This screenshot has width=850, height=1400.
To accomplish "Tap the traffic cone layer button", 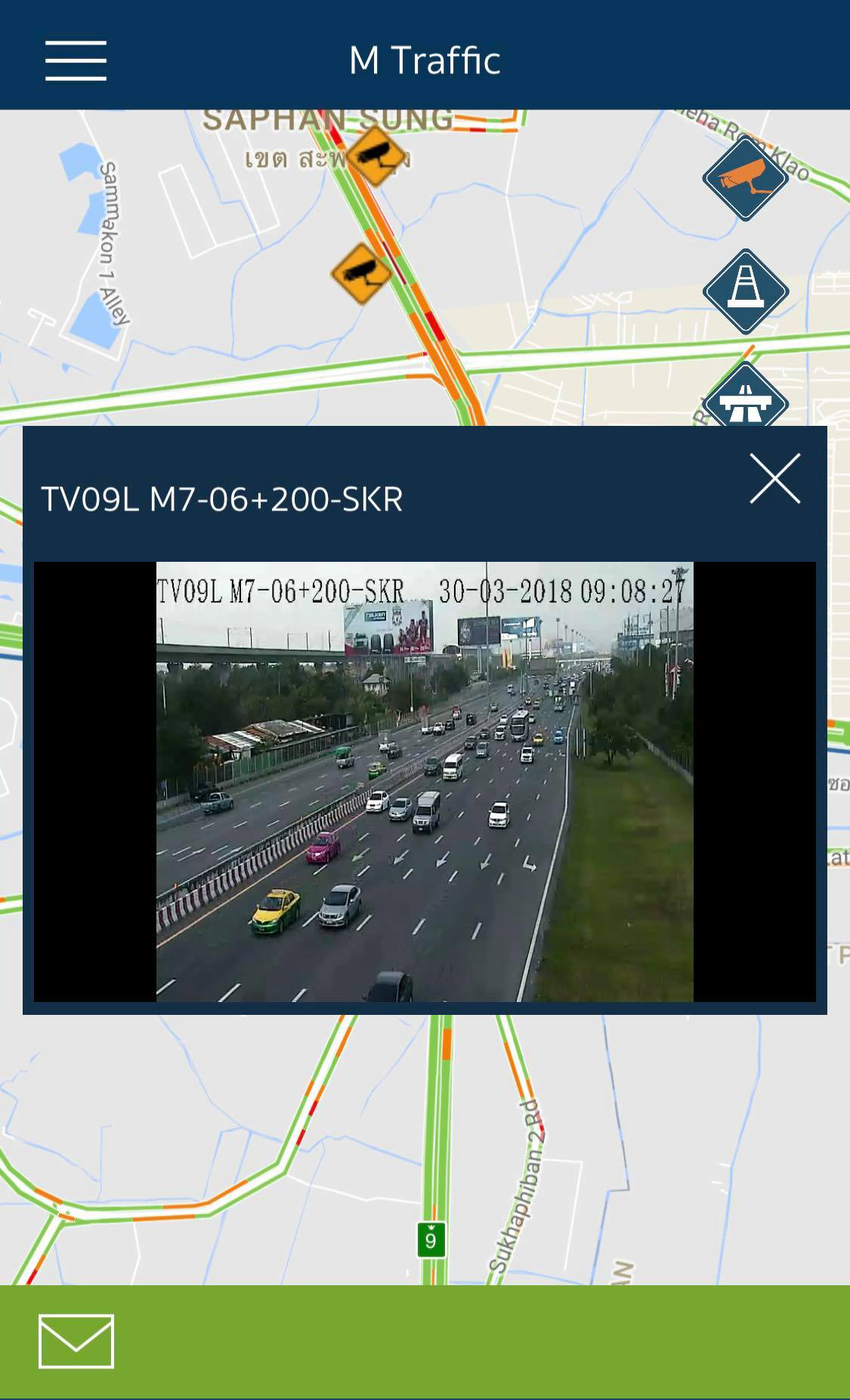I will (746, 291).
